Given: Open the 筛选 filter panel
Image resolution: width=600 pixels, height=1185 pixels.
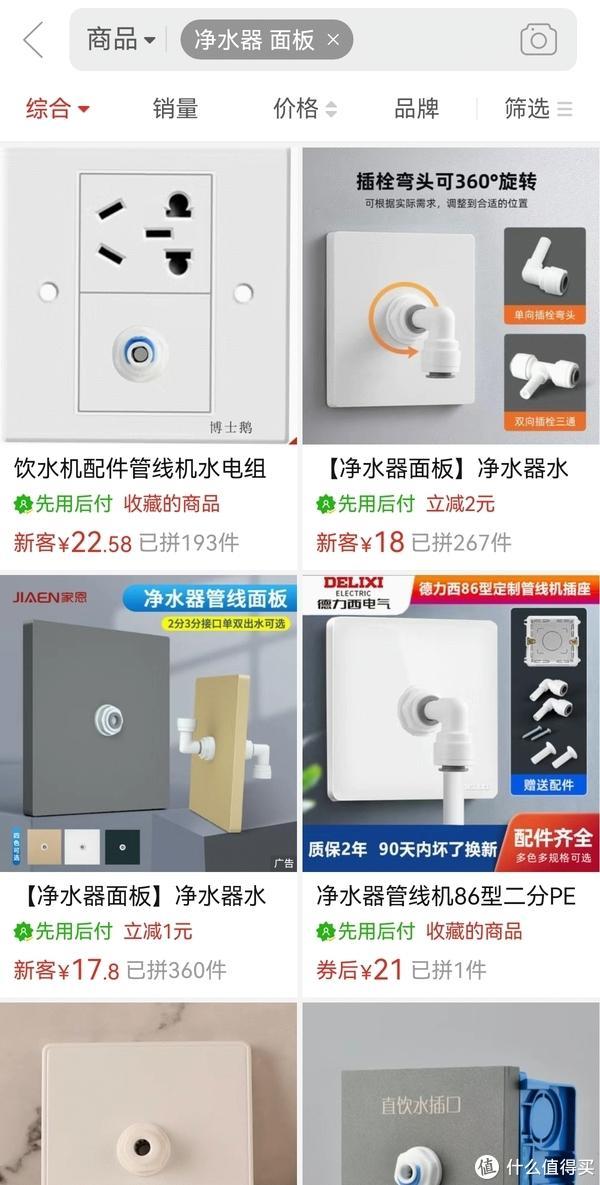Looking at the screenshot, I should pos(538,108).
